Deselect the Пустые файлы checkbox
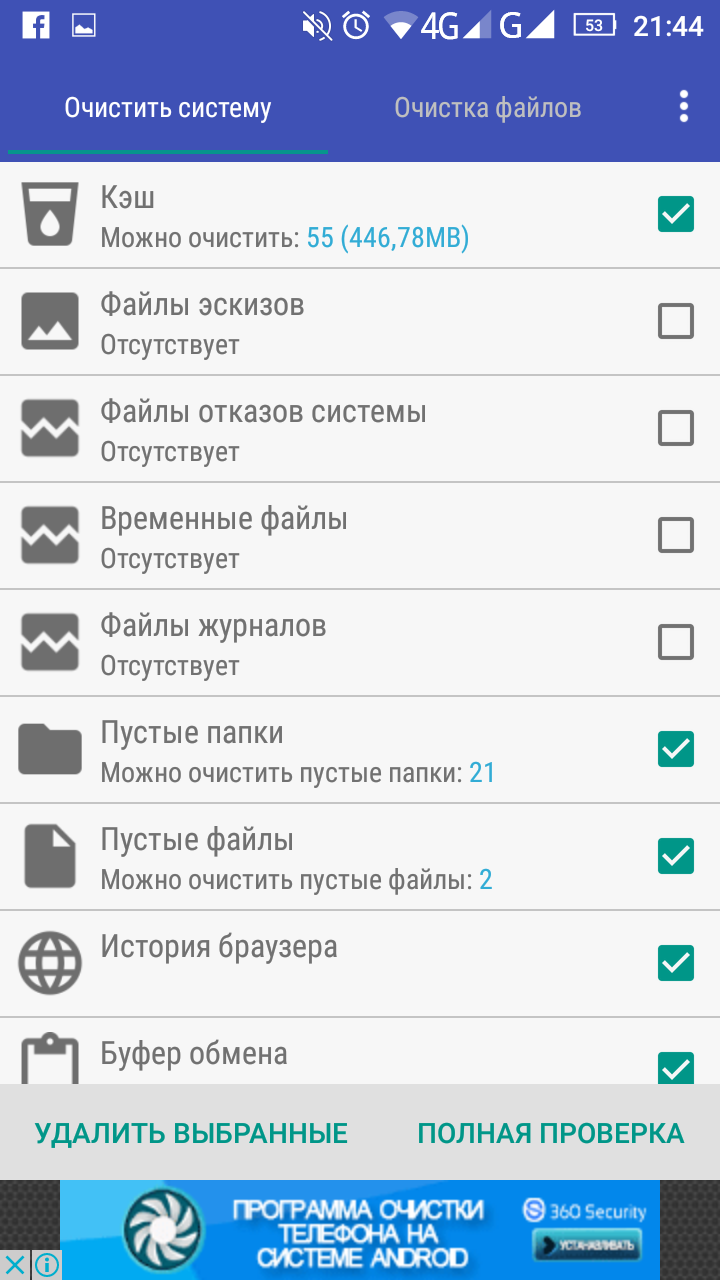Screen dimensions: 720x1280 [x=676, y=856]
